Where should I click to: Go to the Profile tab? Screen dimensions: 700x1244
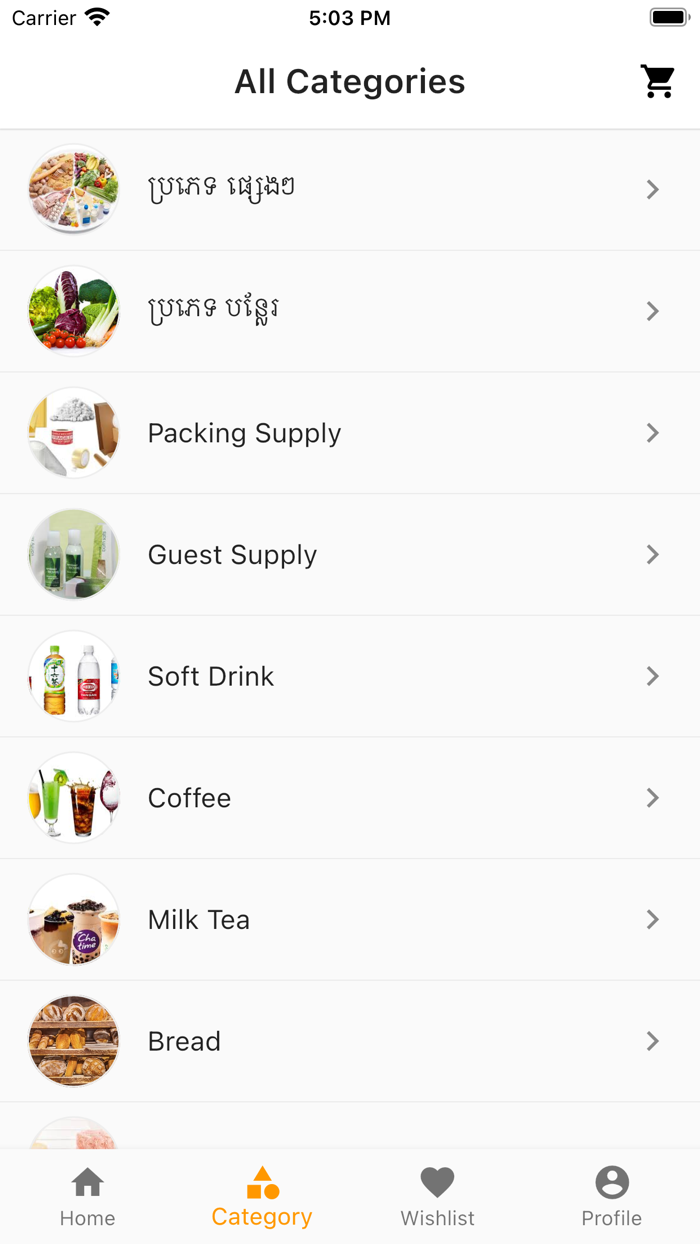click(612, 1197)
